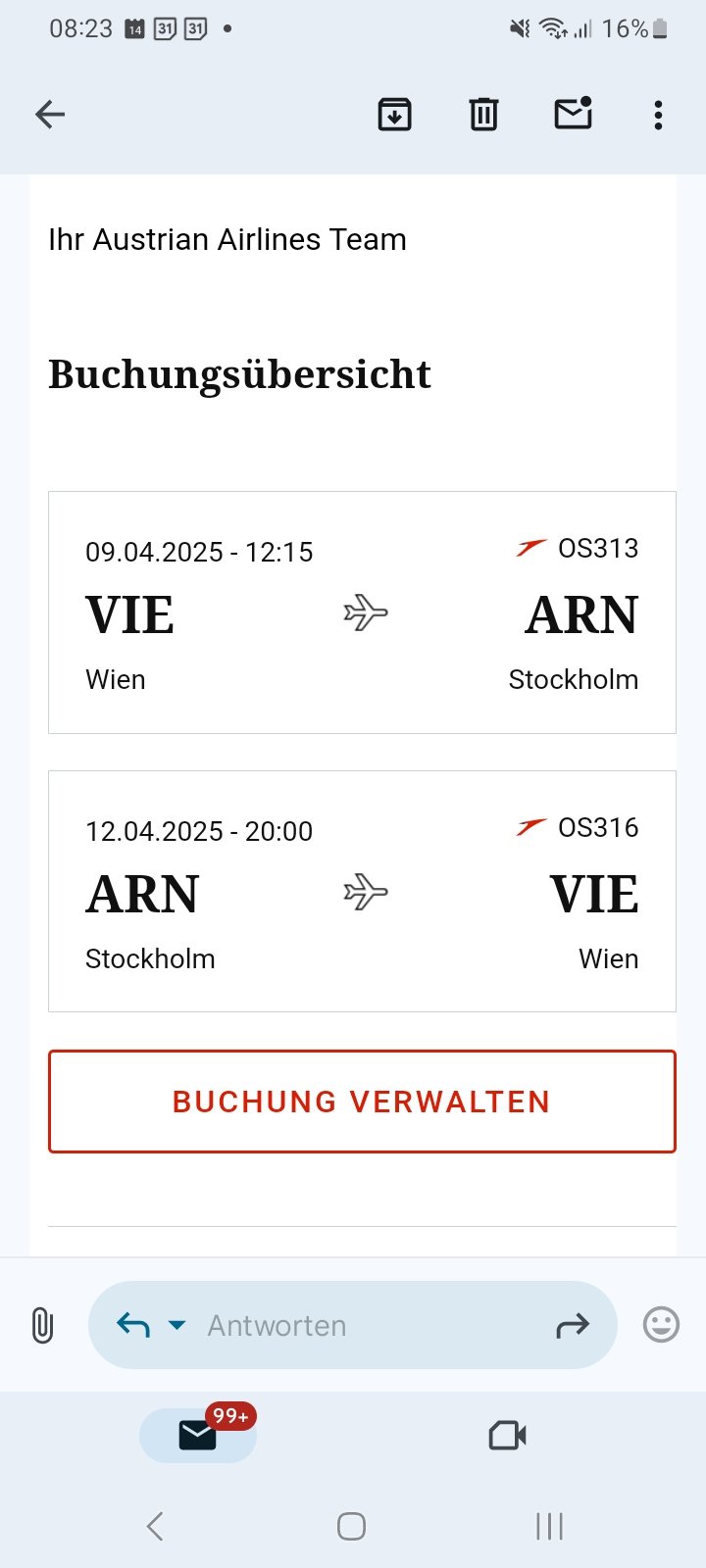Image resolution: width=706 pixels, height=1568 pixels.
Task: Attach a file with the paperclip
Action: coord(42,1325)
